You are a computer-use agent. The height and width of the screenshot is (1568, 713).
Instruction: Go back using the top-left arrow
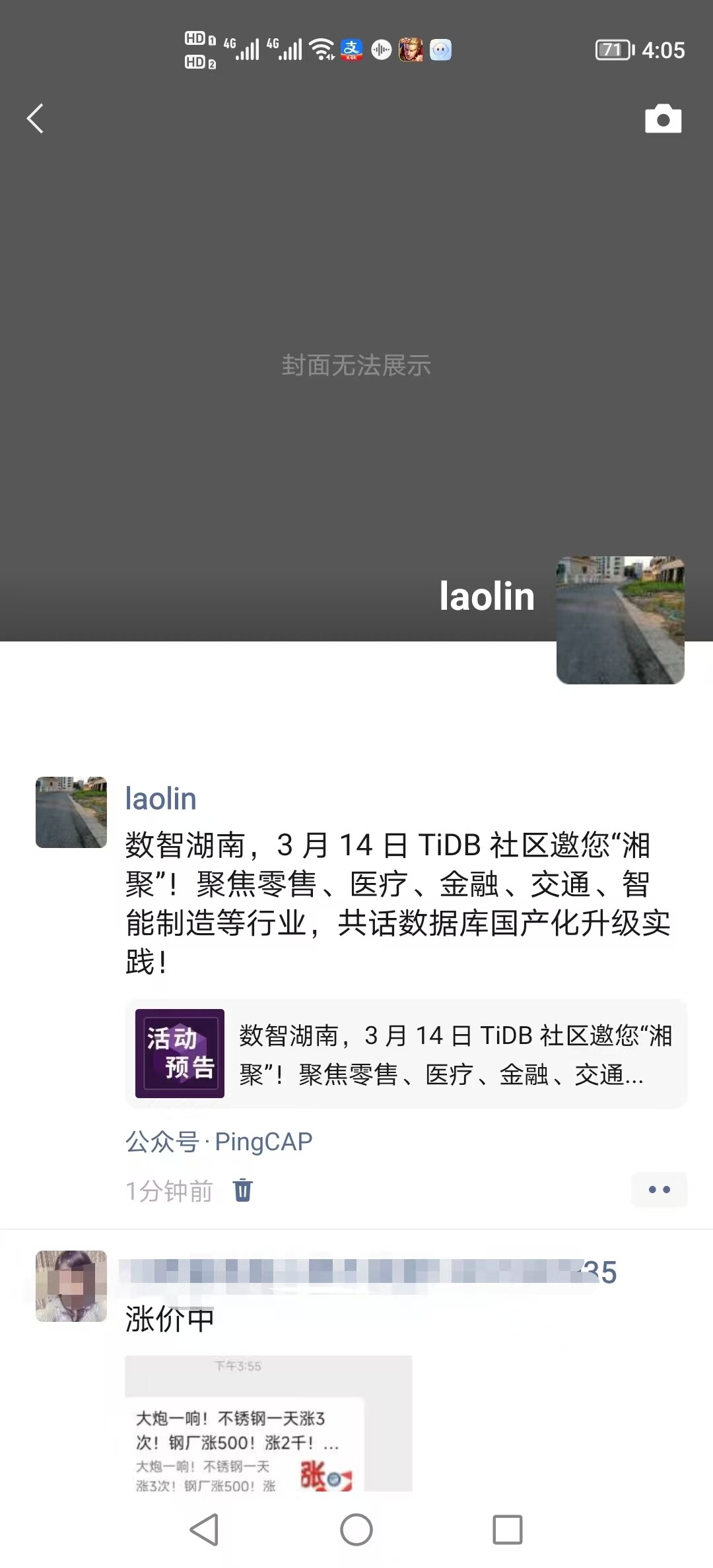click(35, 119)
